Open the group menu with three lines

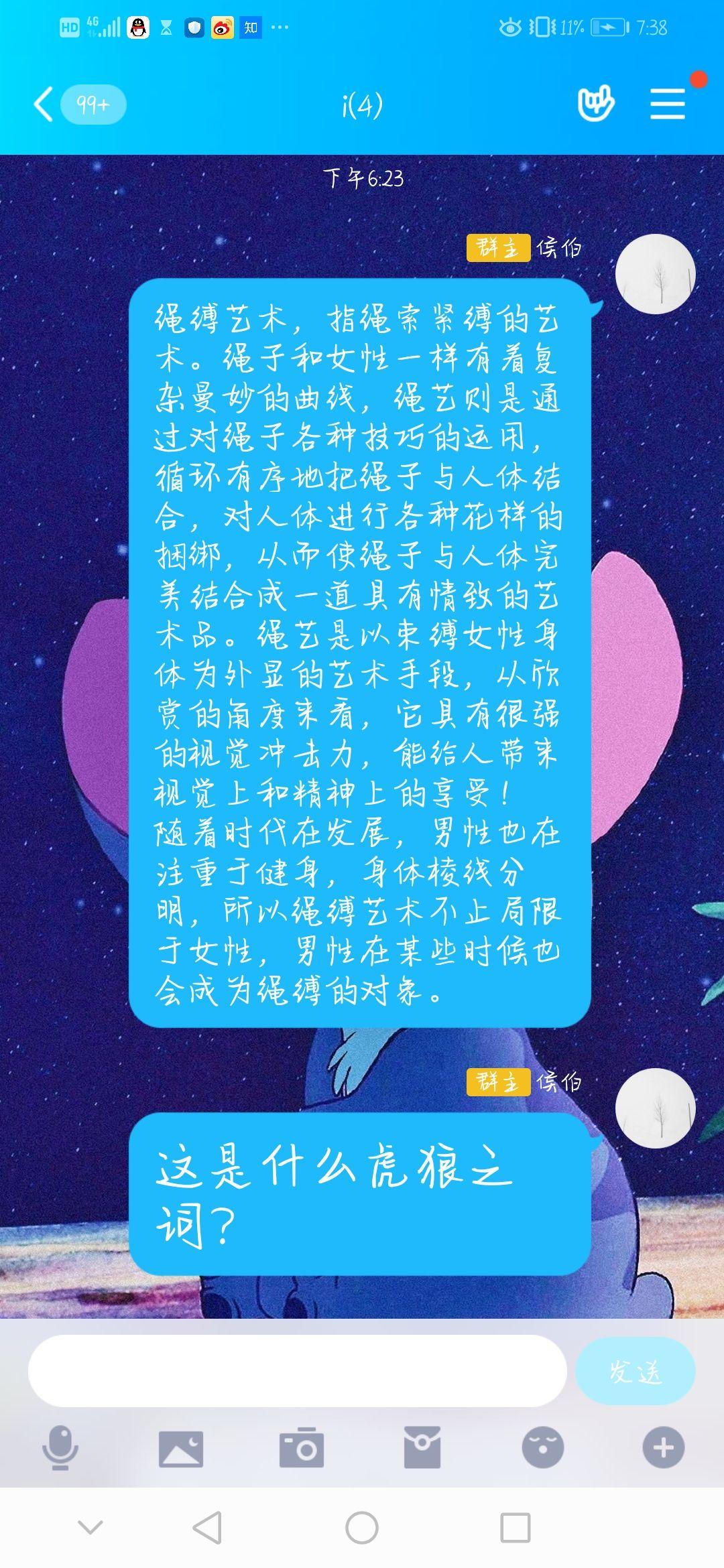click(668, 105)
